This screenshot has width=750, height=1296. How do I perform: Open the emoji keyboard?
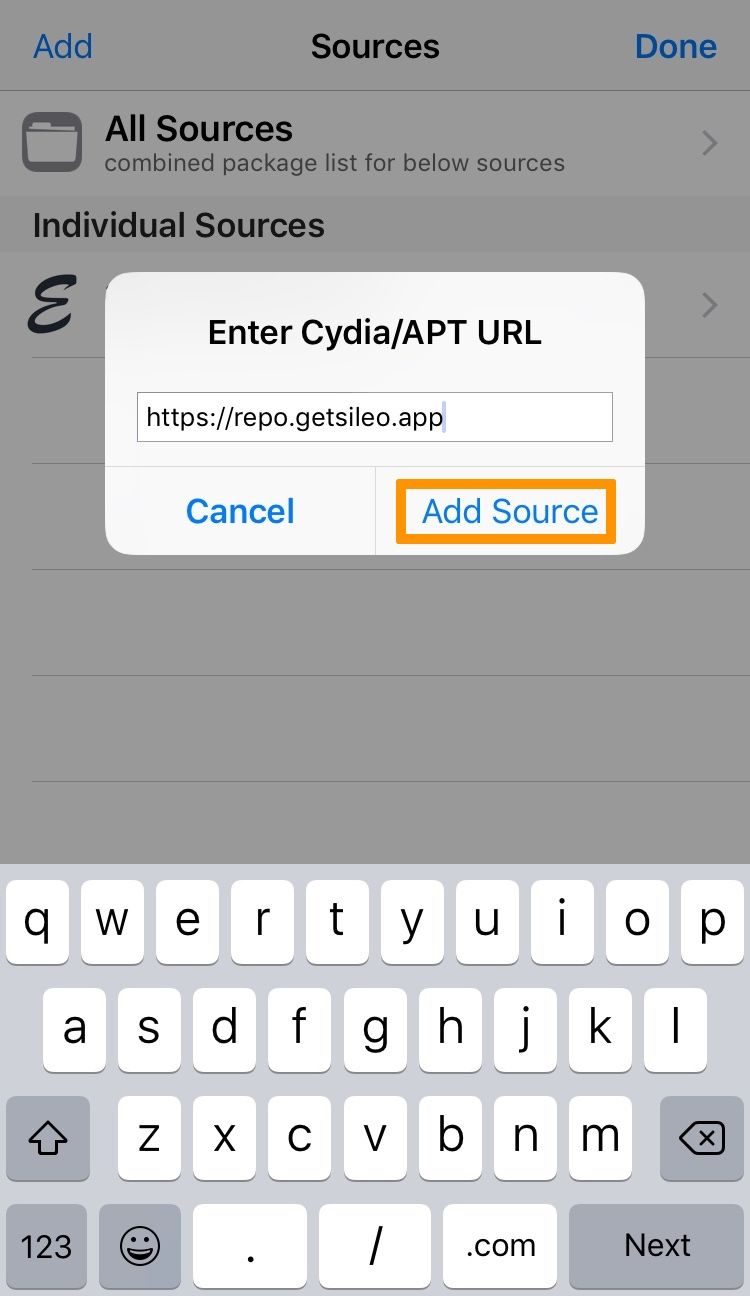pyautogui.click(x=140, y=1245)
